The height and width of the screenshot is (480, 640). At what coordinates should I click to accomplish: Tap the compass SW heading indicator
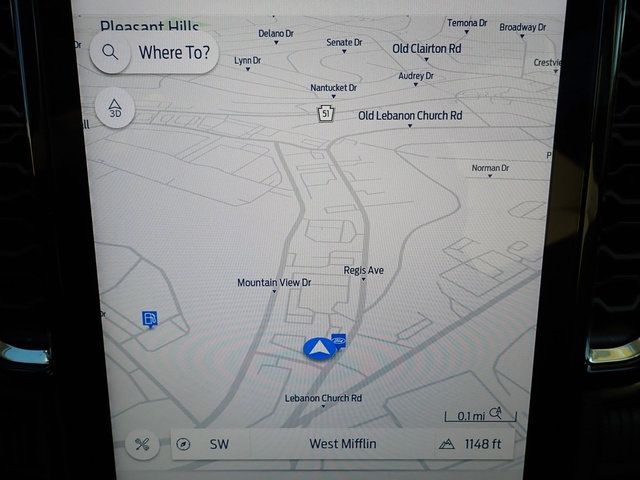click(204, 444)
